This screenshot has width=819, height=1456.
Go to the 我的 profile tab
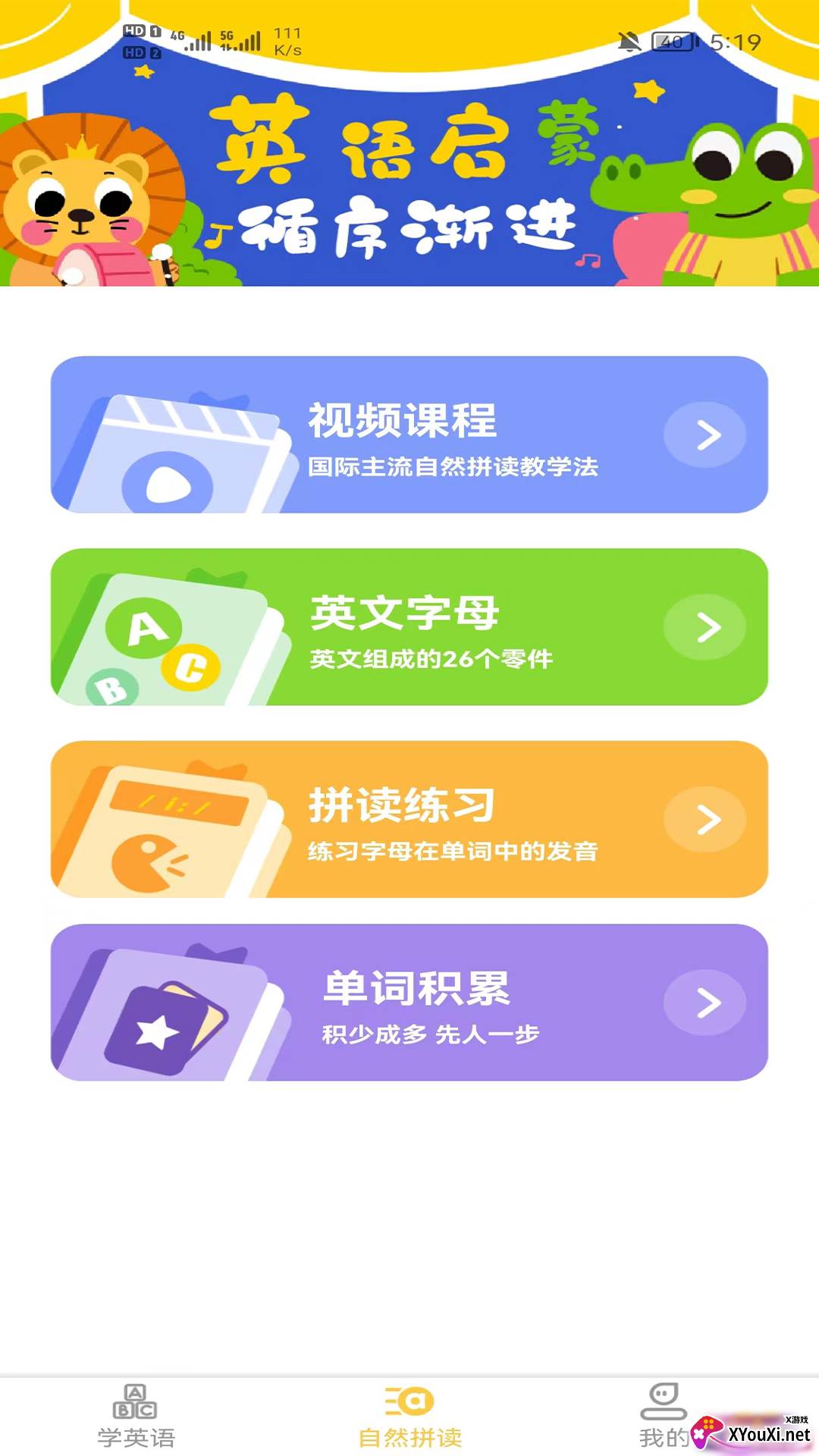(x=664, y=1416)
